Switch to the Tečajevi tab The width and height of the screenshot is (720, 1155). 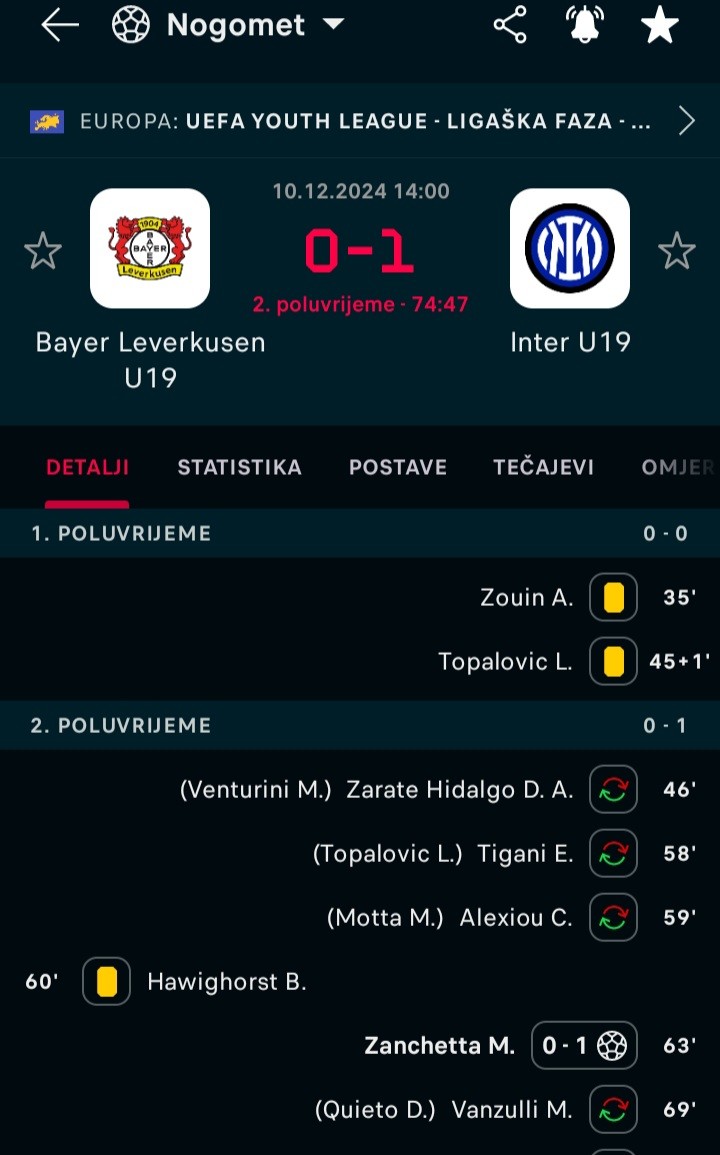click(543, 467)
